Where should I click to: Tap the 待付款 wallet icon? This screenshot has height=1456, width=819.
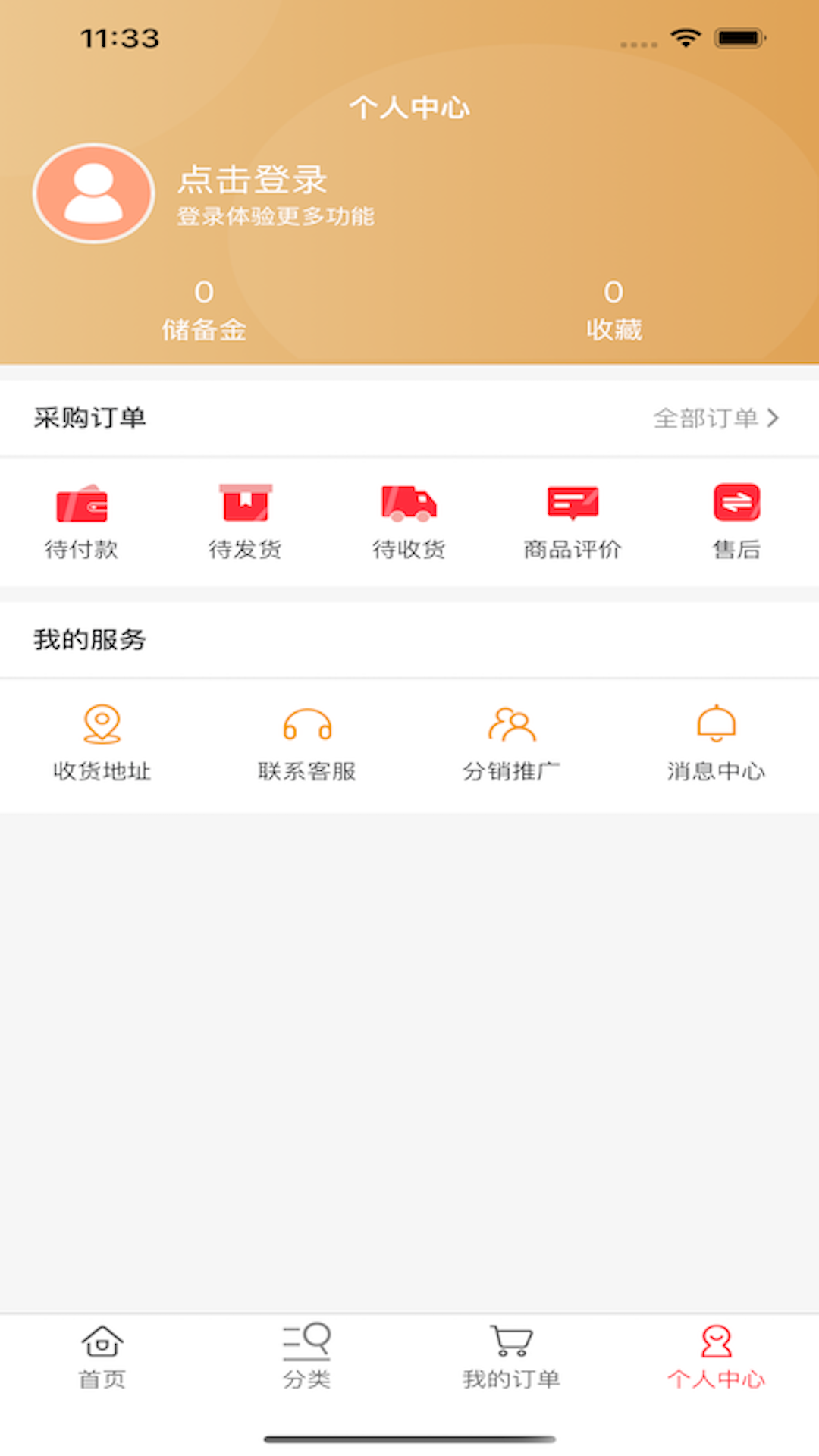[83, 504]
